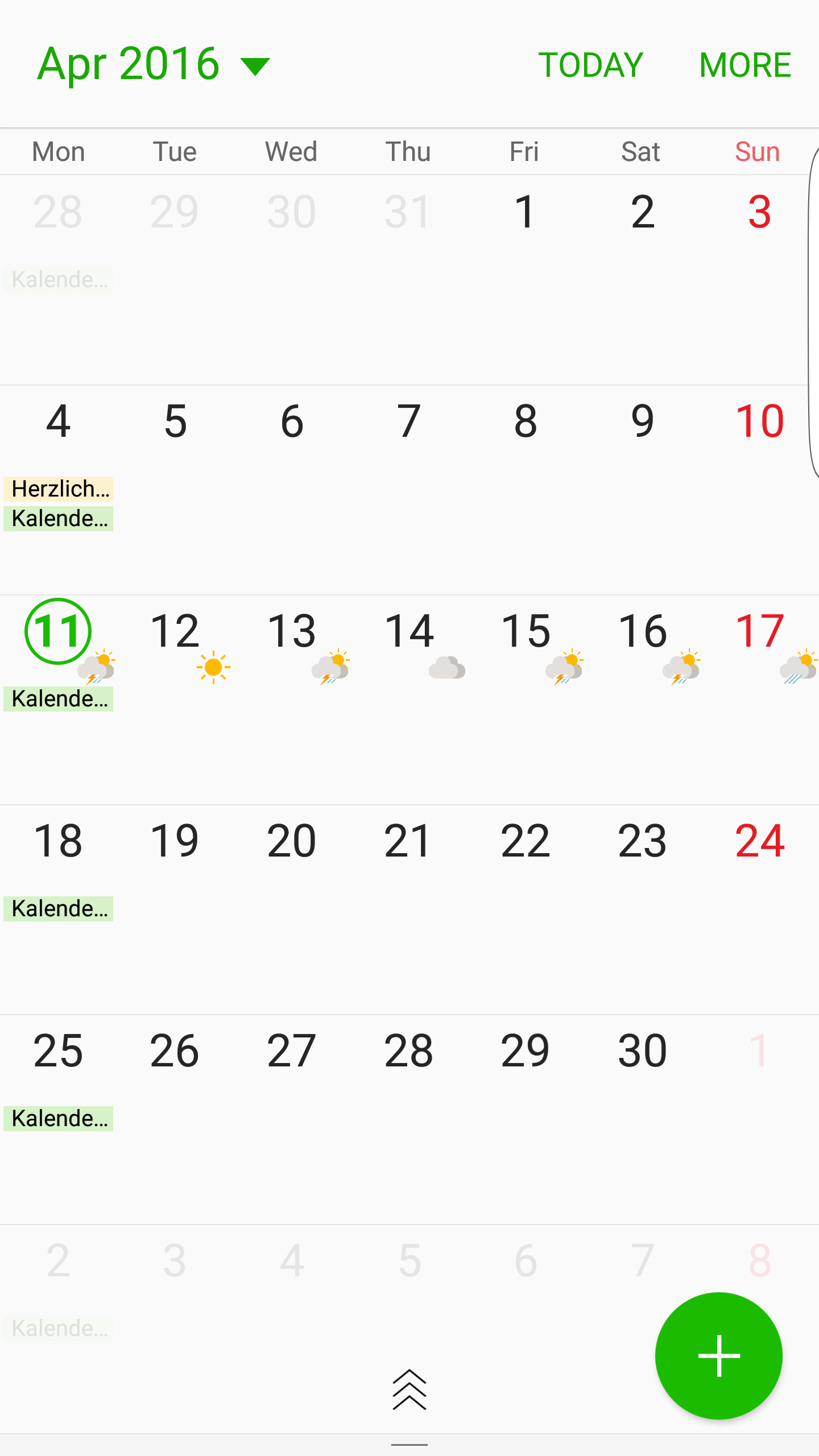The image size is (819, 1456).
Task: Choose Sunday April 17
Action: pos(759,631)
